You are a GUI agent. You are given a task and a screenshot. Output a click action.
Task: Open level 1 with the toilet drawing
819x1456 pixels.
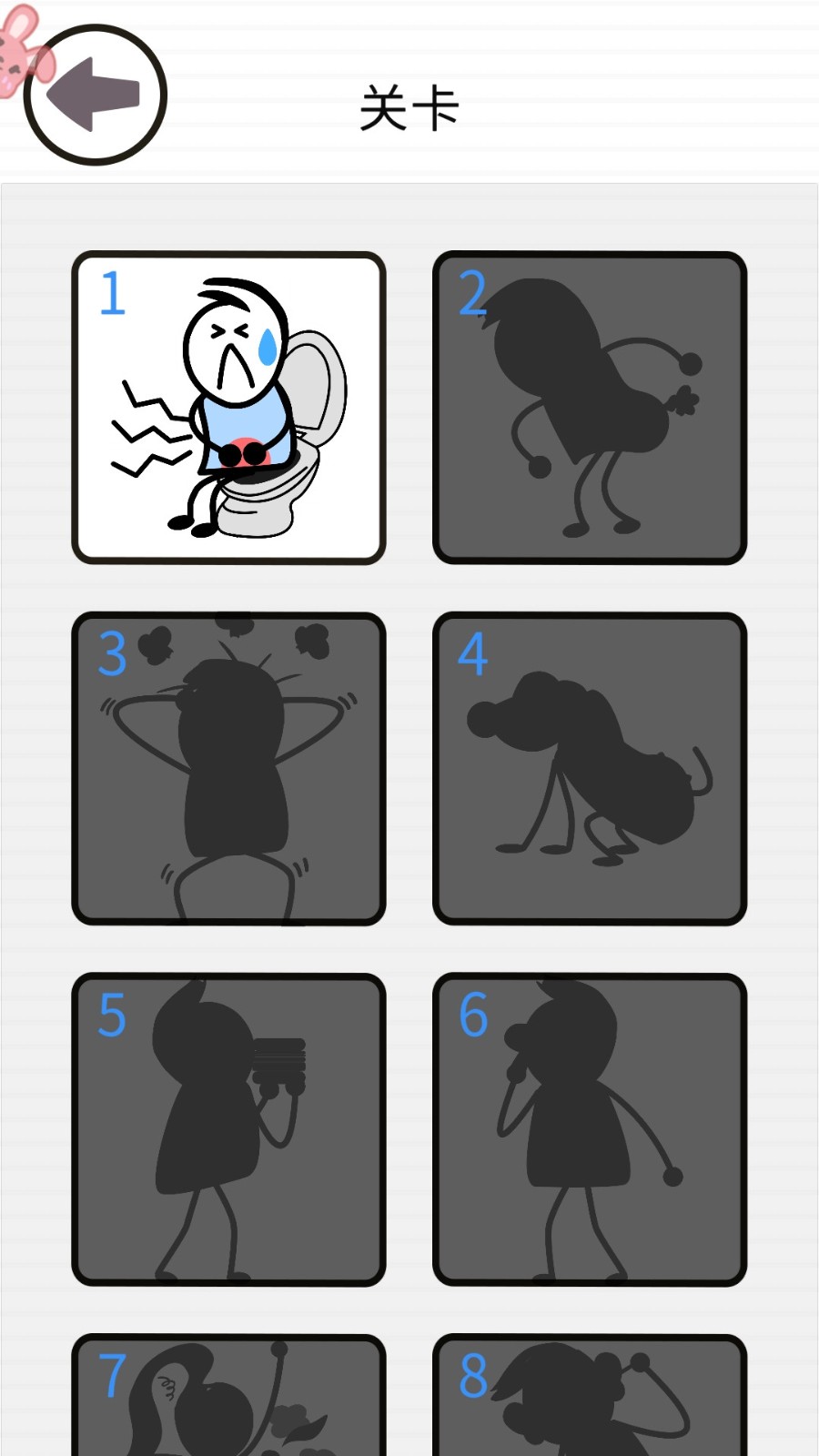tap(228, 408)
